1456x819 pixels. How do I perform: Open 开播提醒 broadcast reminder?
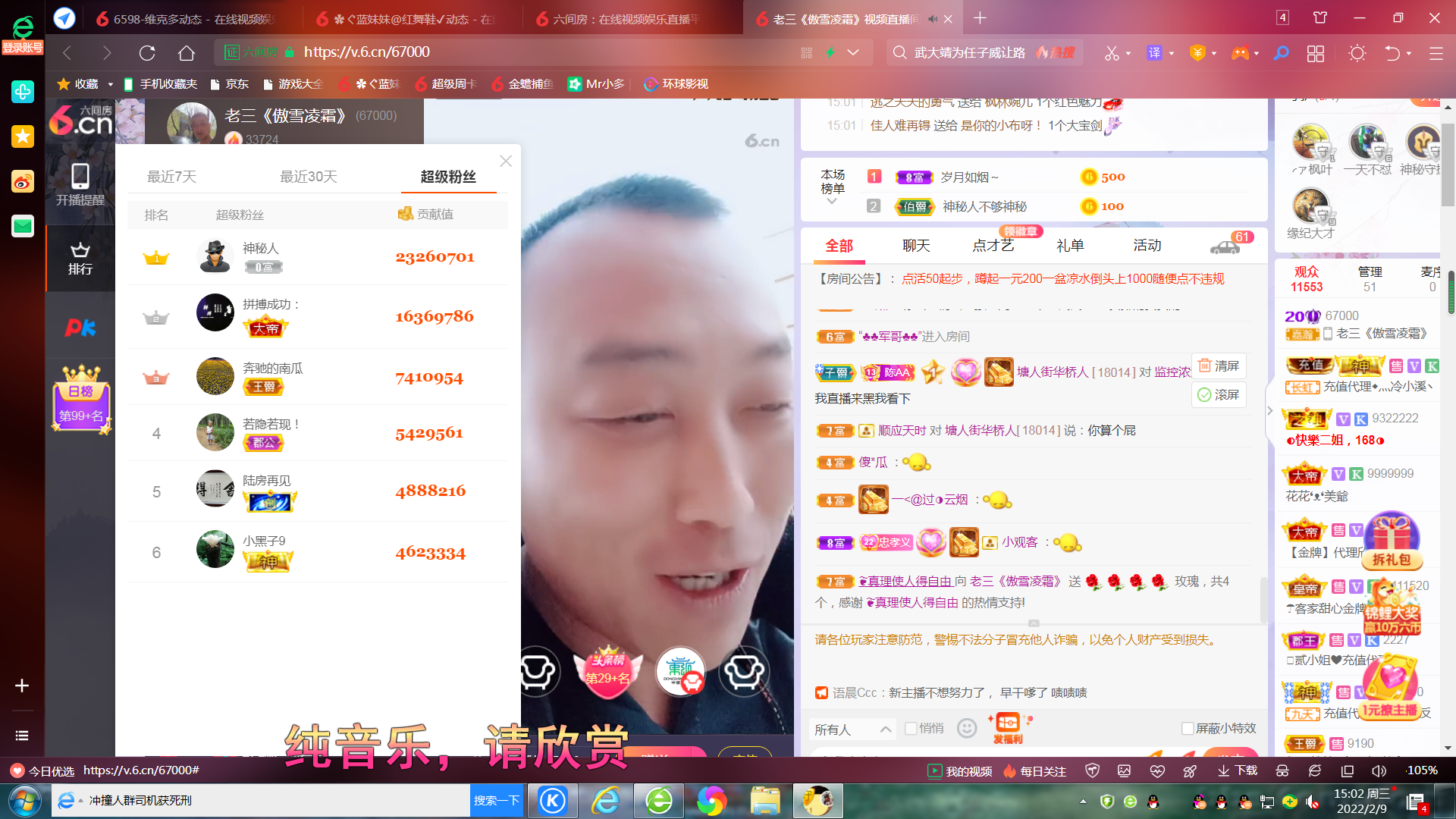pyautogui.click(x=80, y=185)
